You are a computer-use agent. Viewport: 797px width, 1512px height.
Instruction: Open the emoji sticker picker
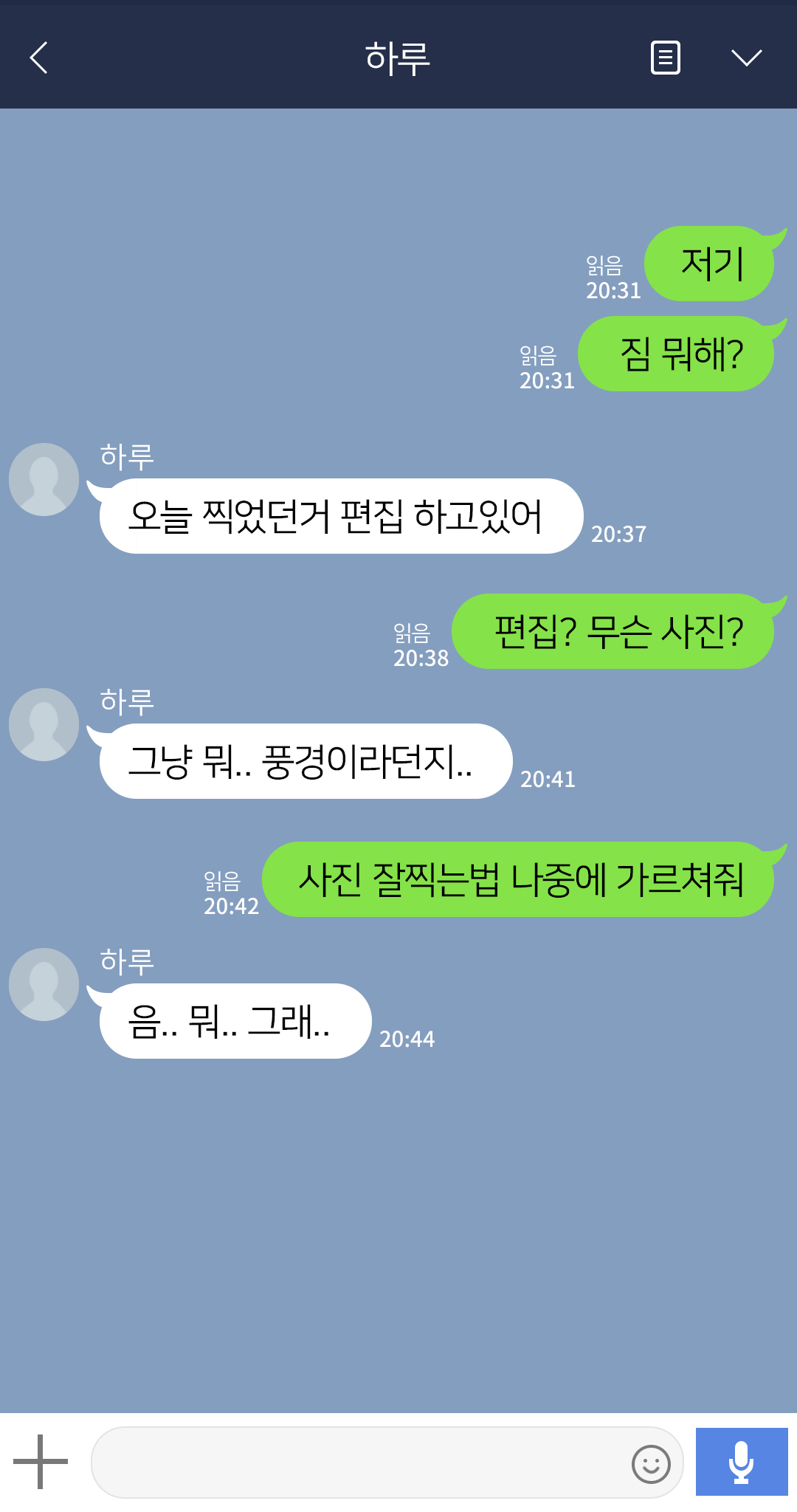point(651,1463)
